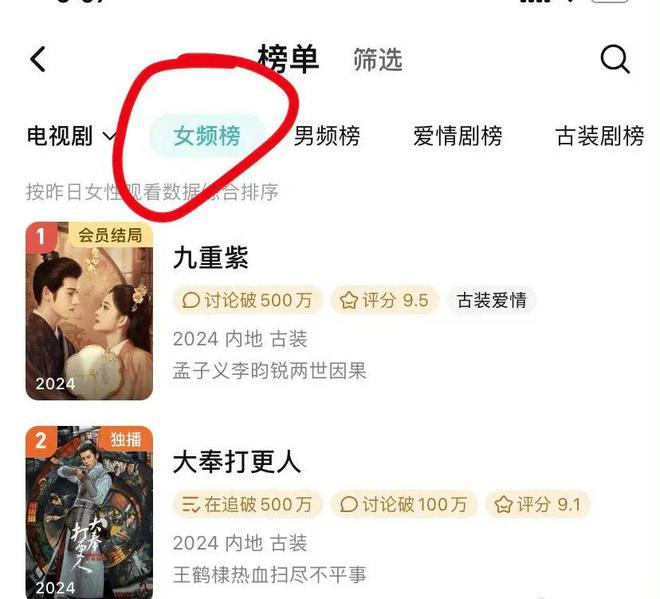Switch to the 爱情剧榜 tab
This screenshot has height=599, width=660.
[458, 136]
